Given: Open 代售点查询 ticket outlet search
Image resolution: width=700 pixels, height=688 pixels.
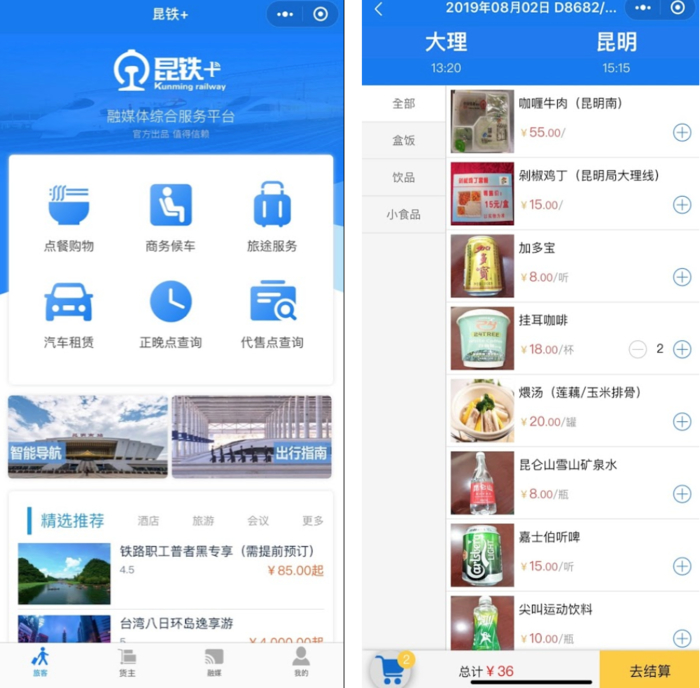Looking at the screenshot, I should (x=272, y=312).
